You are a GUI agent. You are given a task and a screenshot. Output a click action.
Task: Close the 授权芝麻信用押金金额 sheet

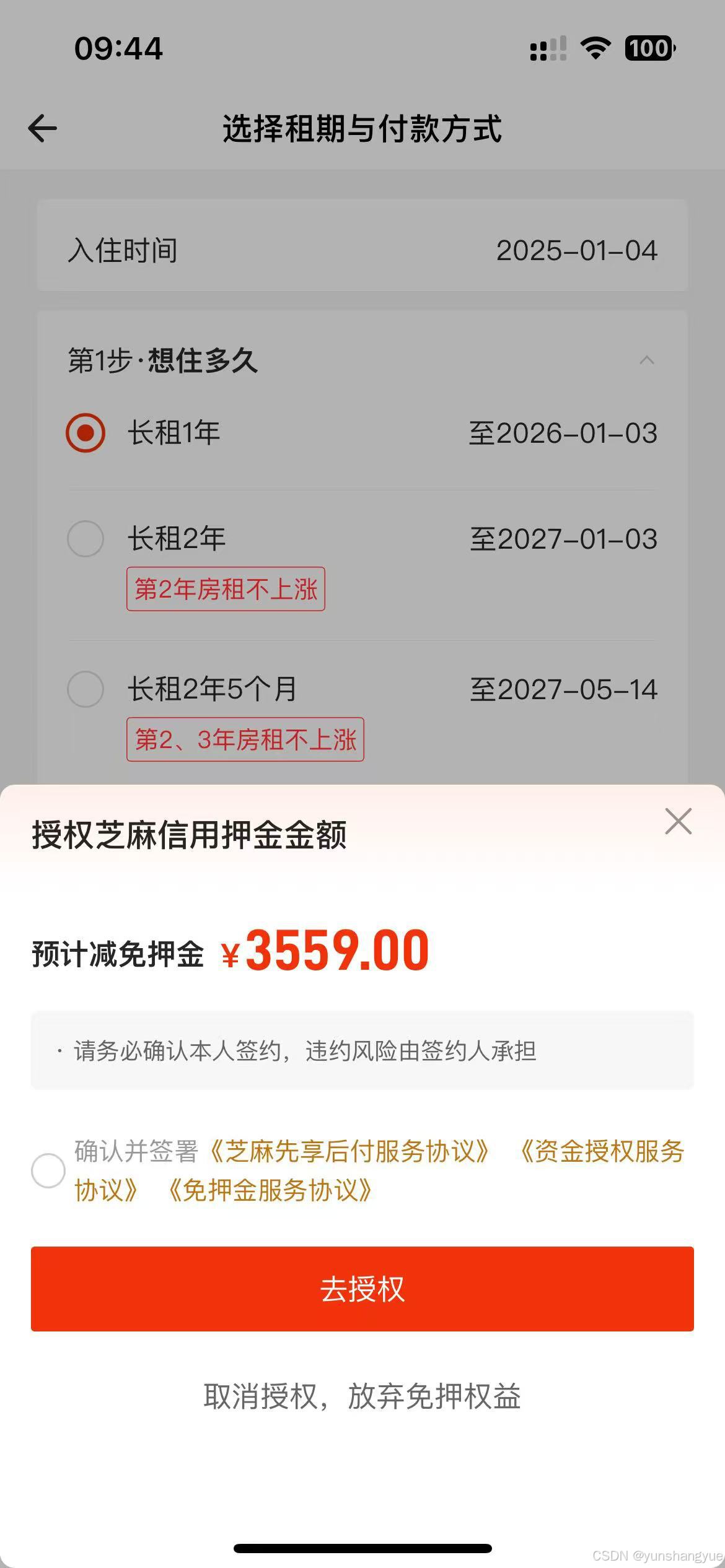[678, 821]
